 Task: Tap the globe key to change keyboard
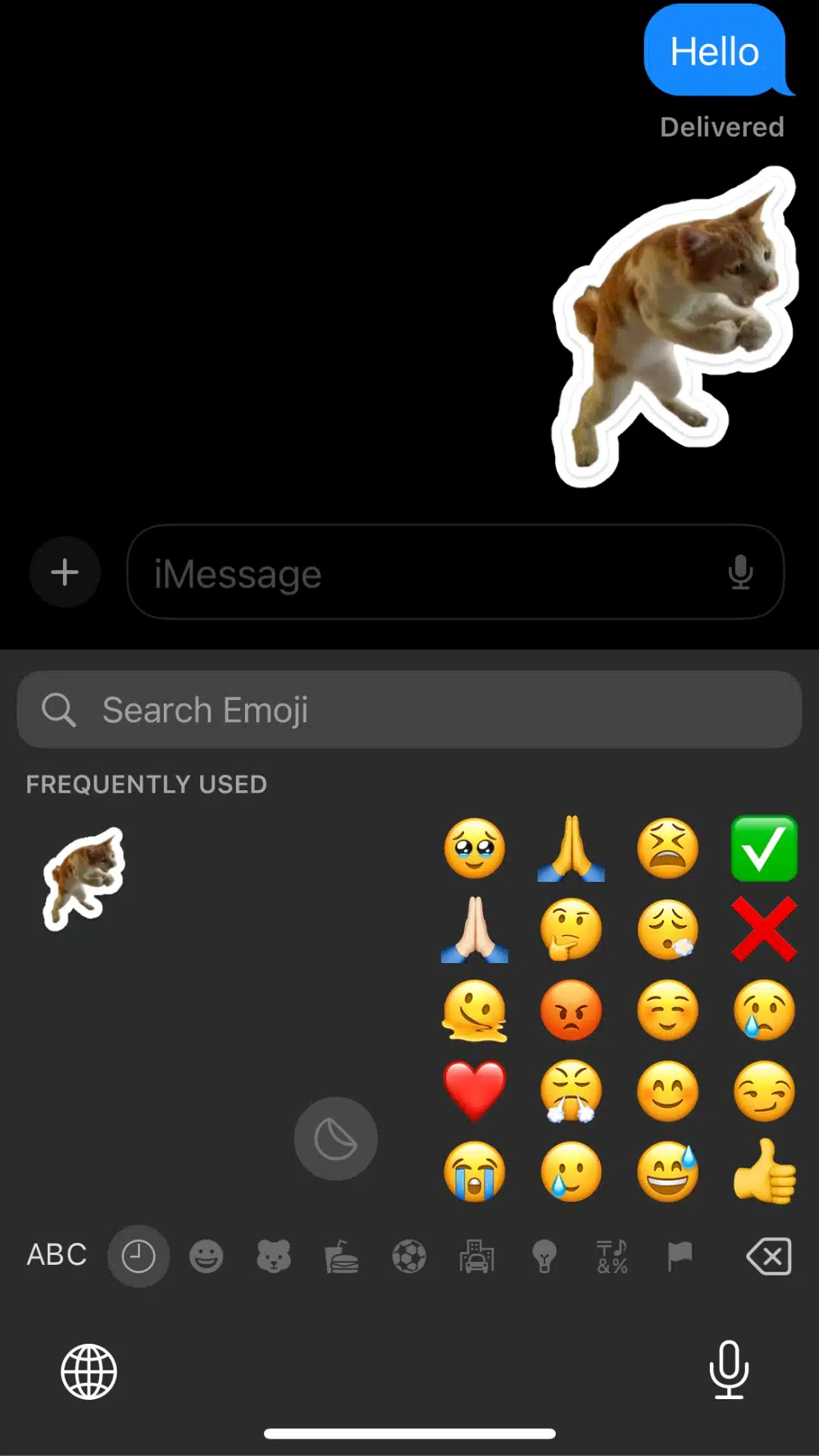pyautogui.click(x=89, y=1371)
